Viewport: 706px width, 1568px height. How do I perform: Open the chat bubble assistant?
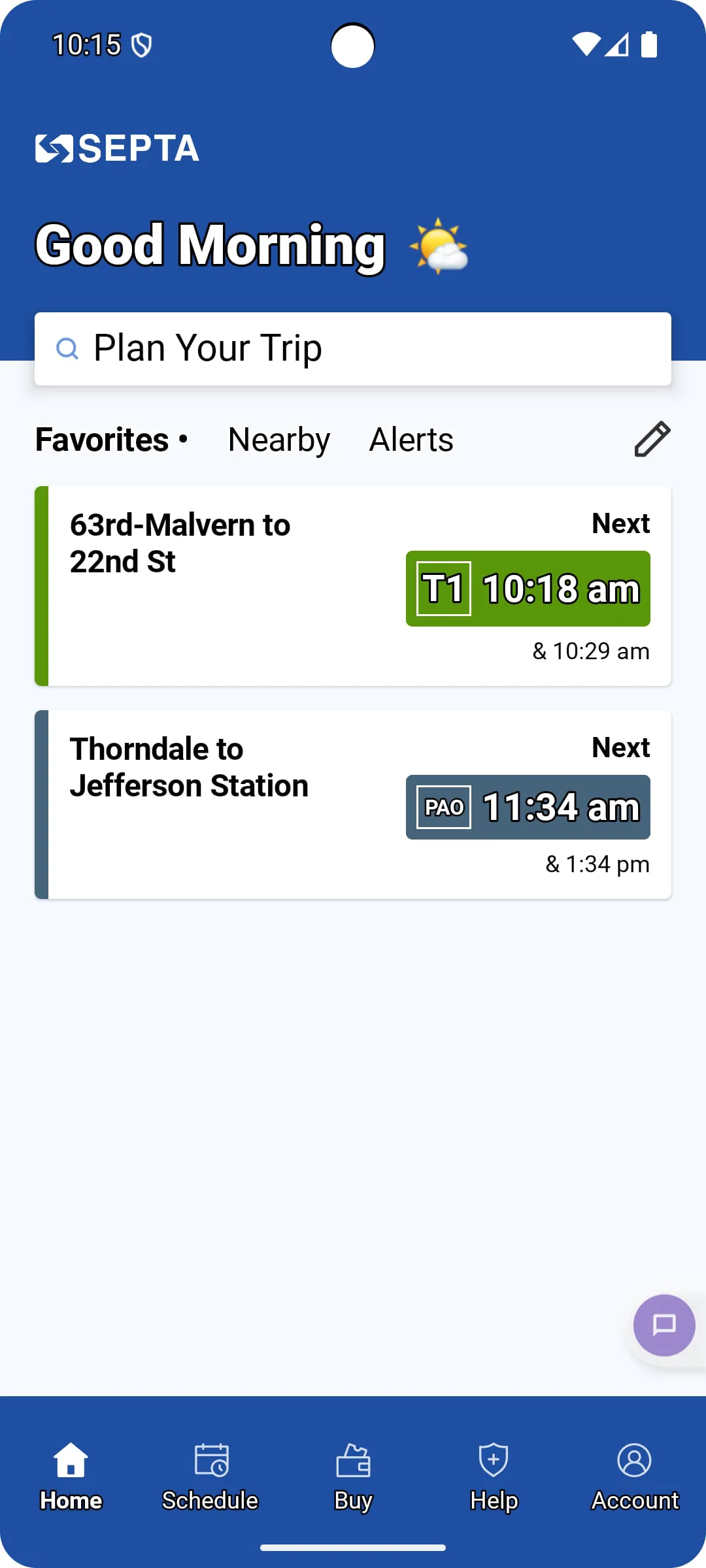(x=664, y=1326)
